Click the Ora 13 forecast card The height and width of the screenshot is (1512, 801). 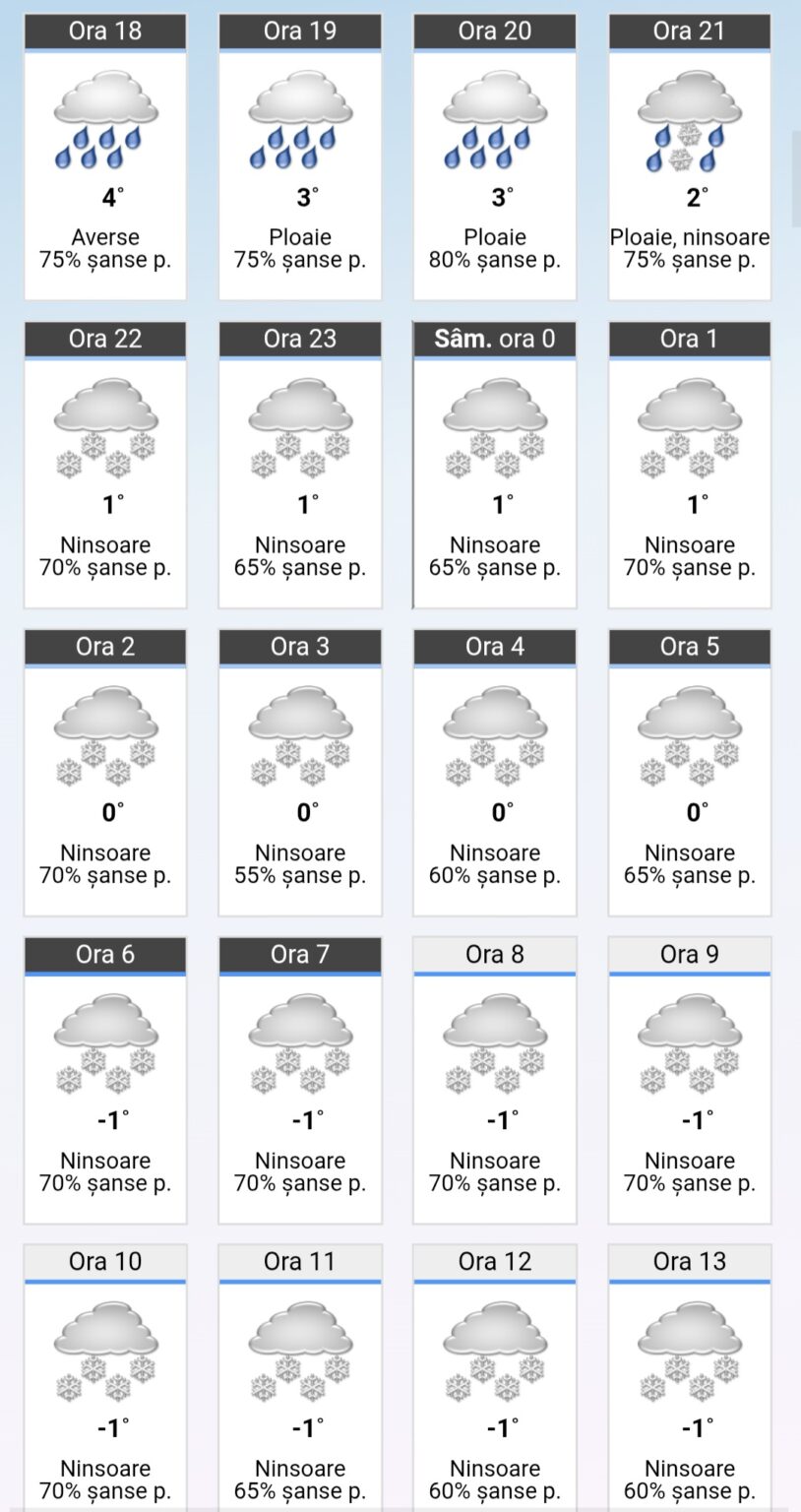click(689, 1378)
